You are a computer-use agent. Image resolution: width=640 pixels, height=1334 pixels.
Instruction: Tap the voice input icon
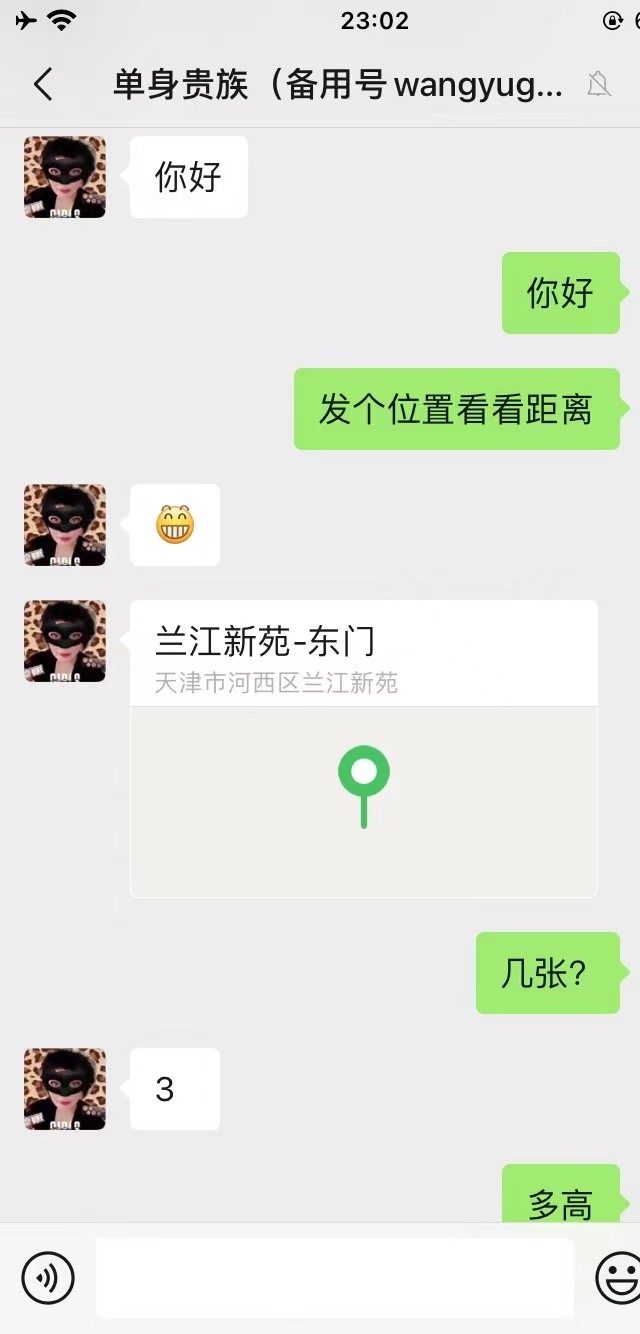click(x=48, y=1277)
